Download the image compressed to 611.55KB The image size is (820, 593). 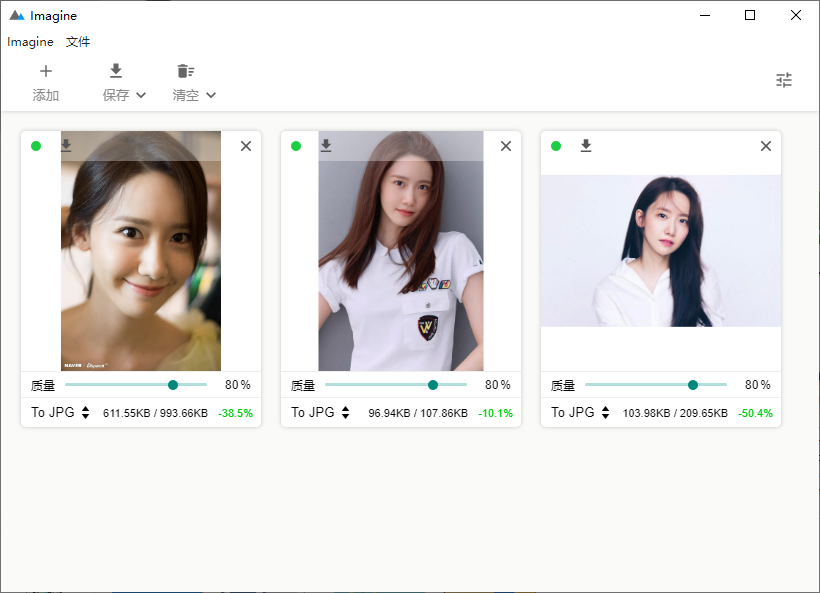click(66, 146)
